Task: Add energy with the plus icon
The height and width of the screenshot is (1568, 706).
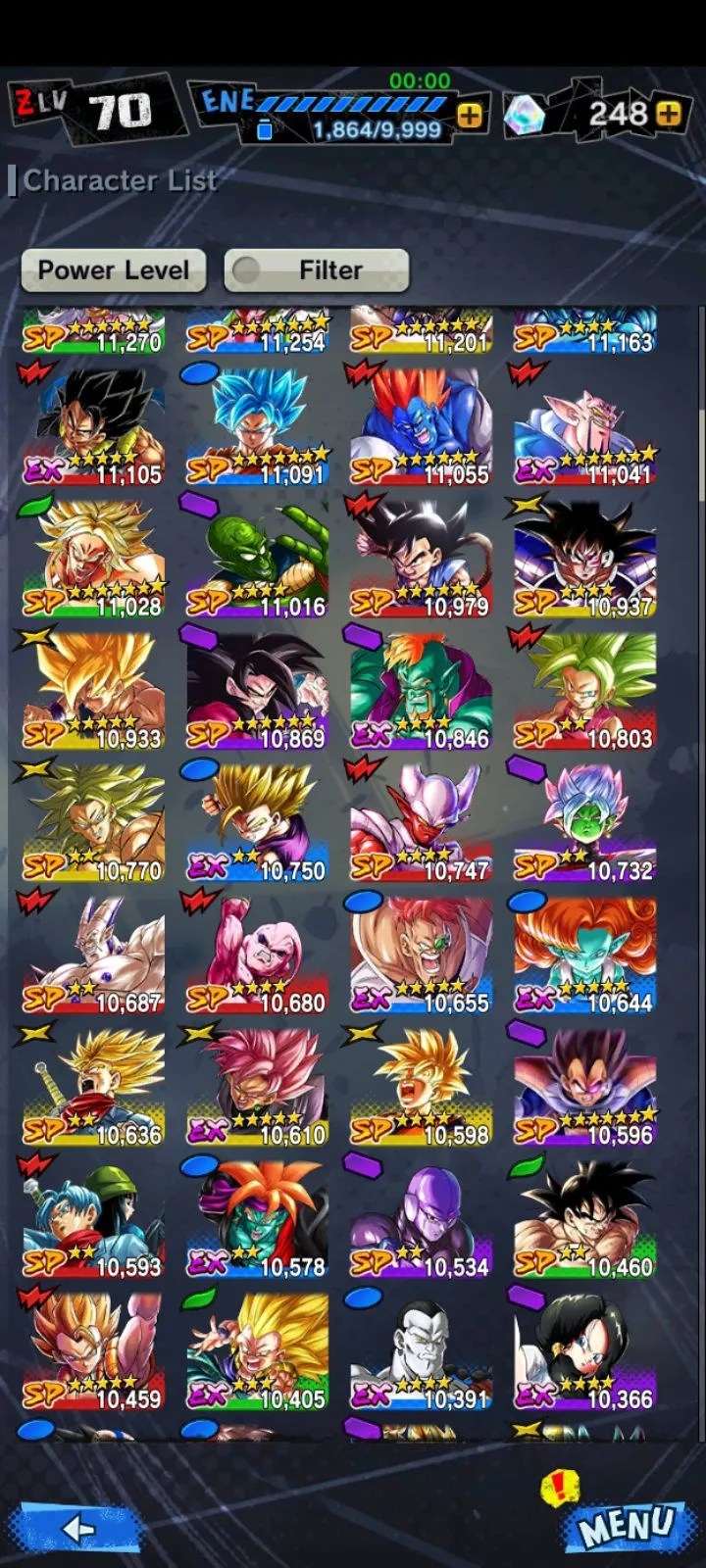Action: click(470, 116)
